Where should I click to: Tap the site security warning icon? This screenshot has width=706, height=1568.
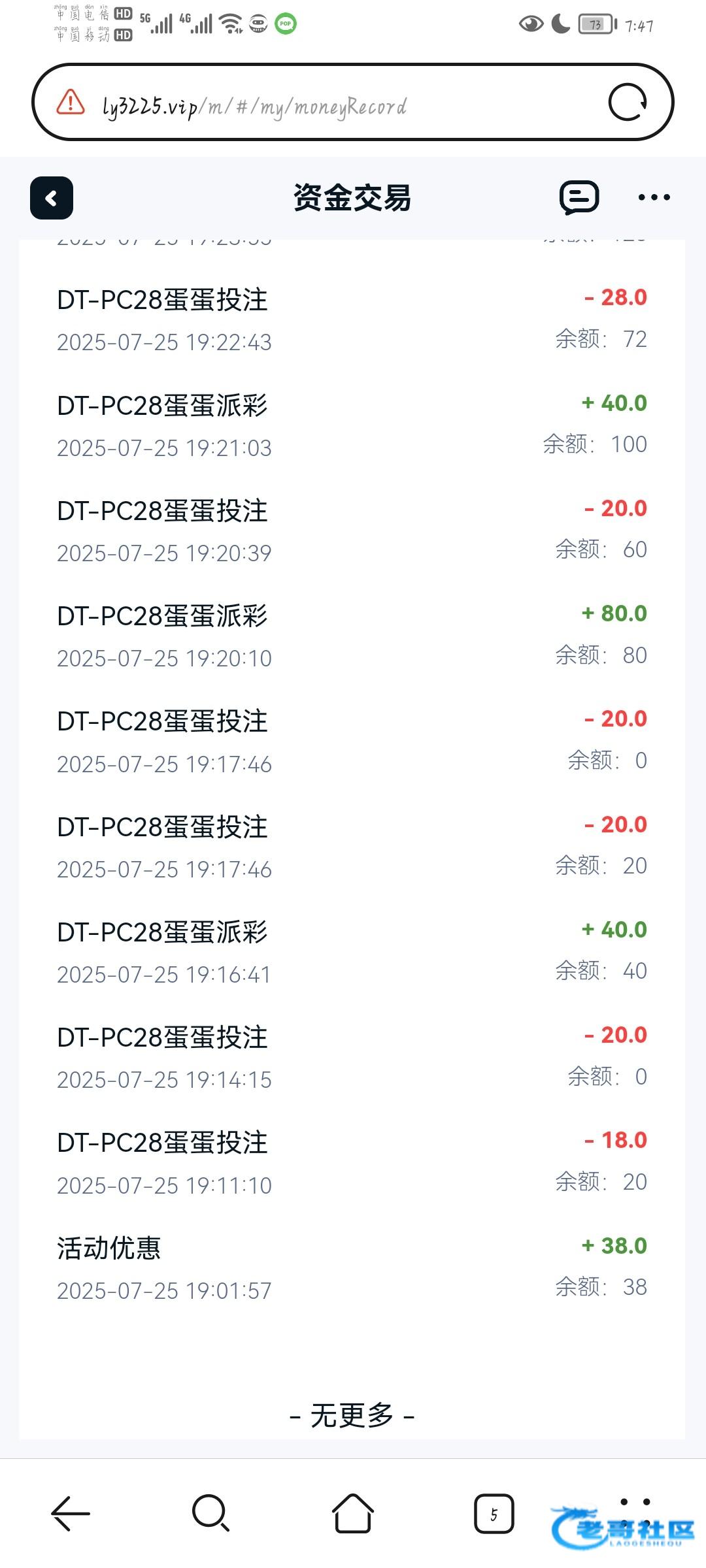pyautogui.click(x=71, y=103)
